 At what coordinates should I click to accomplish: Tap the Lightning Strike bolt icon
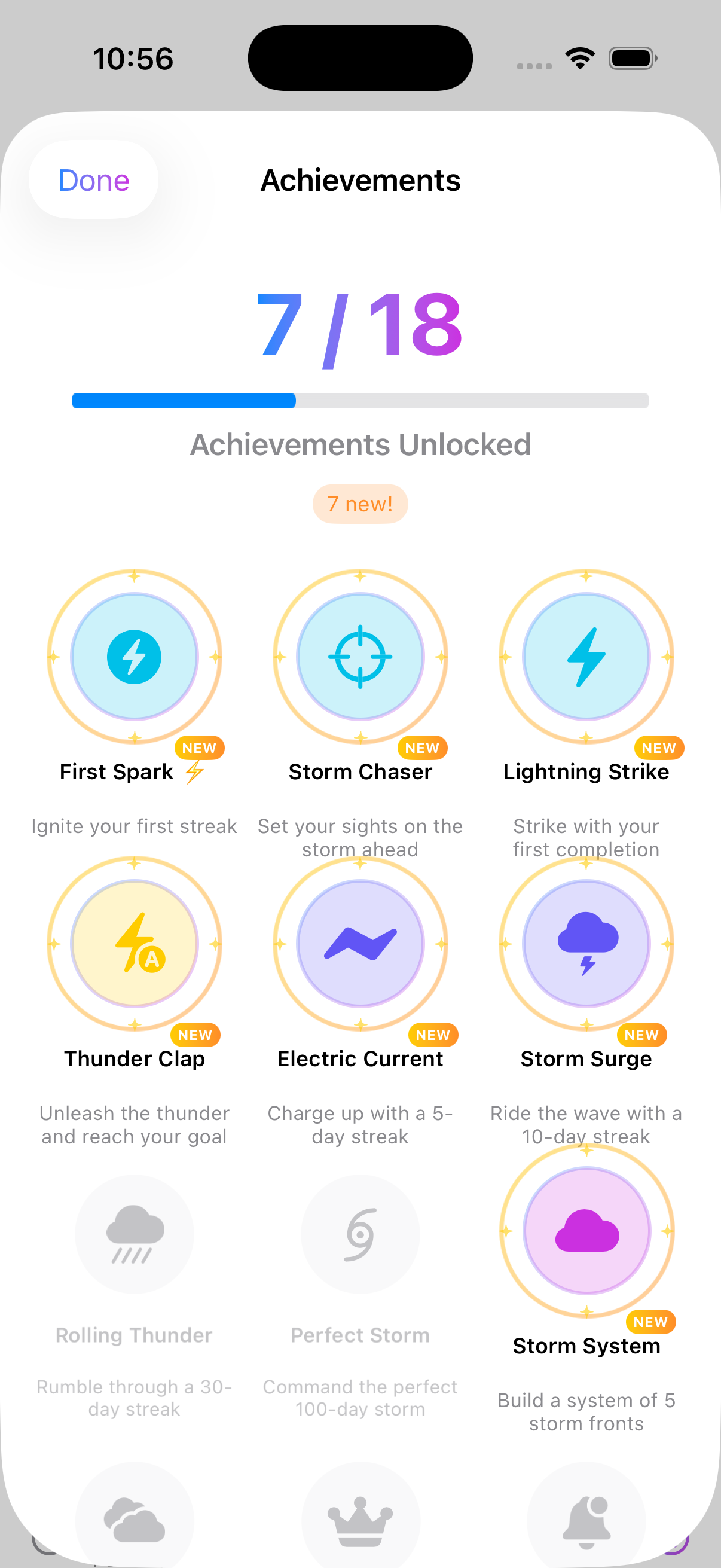[x=586, y=656]
